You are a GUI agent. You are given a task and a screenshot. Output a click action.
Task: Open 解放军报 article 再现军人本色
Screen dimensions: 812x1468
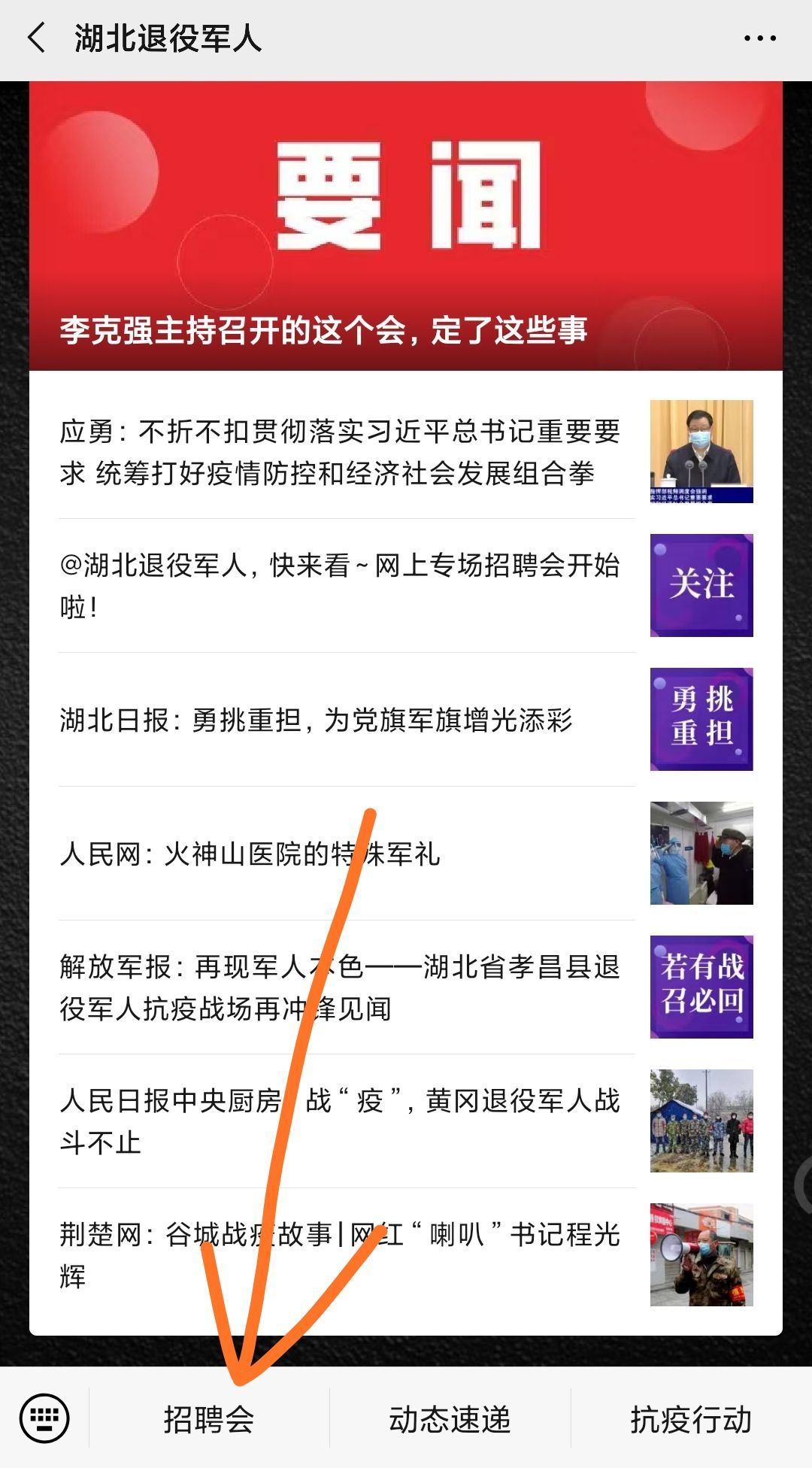pyautogui.click(x=340, y=987)
